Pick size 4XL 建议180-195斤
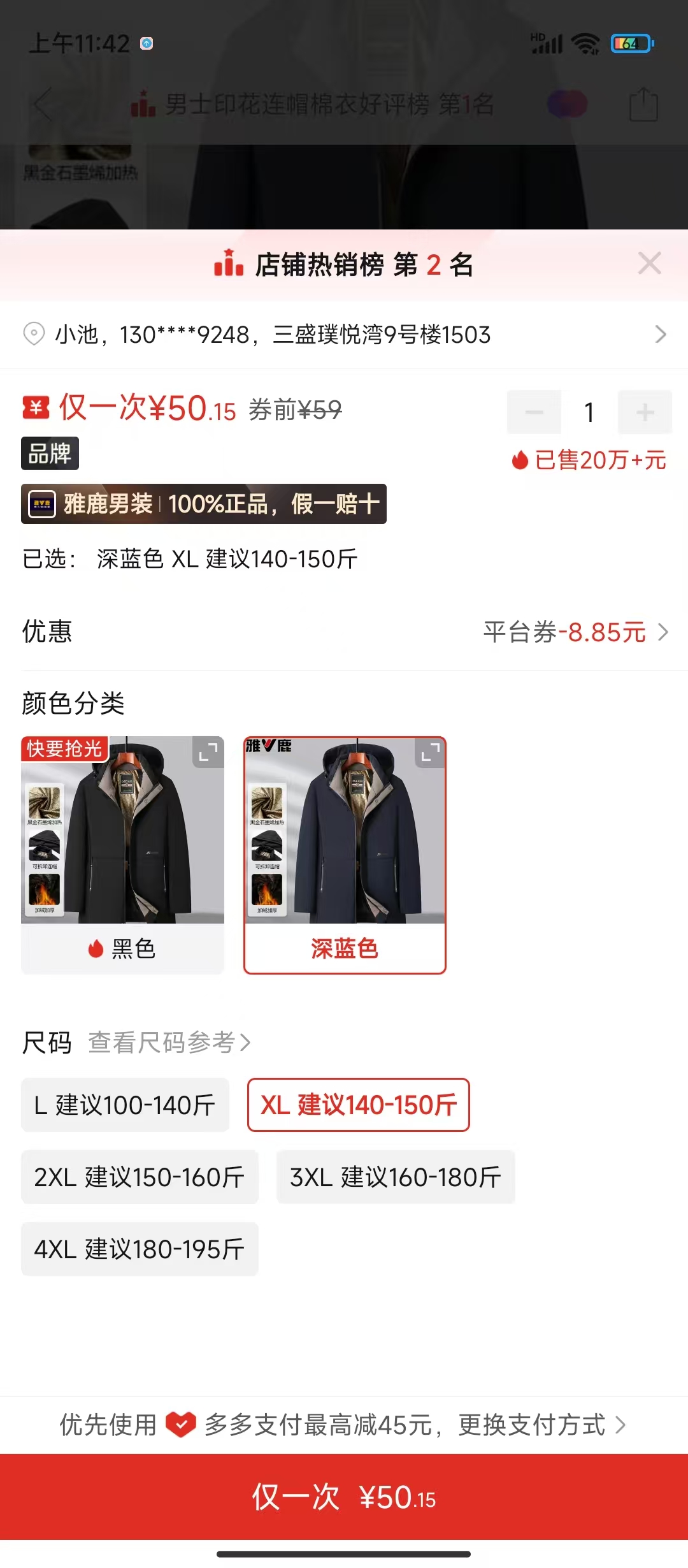Image resolution: width=688 pixels, height=1568 pixels. point(140,1249)
